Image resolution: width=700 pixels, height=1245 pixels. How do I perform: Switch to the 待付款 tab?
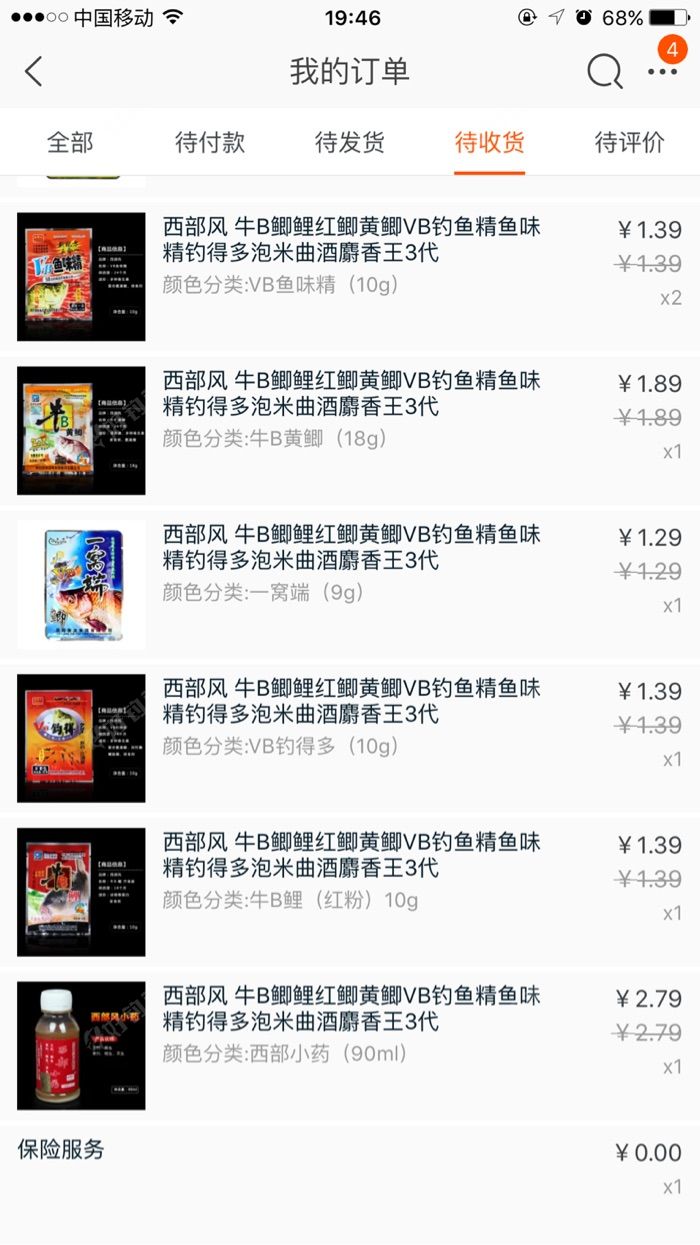[210, 142]
